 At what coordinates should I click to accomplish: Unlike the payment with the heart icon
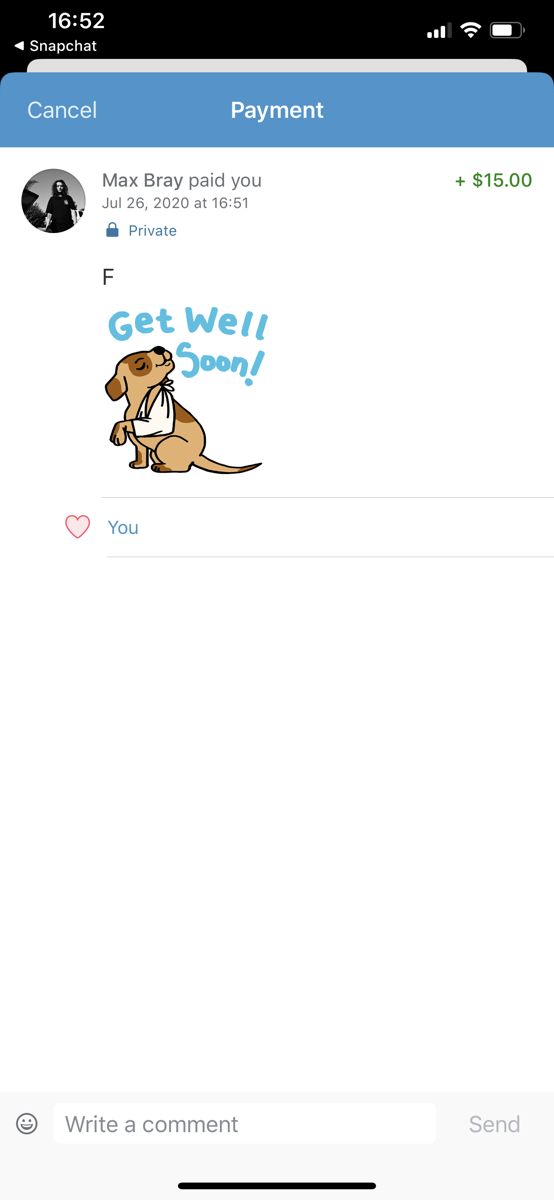(x=77, y=527)
